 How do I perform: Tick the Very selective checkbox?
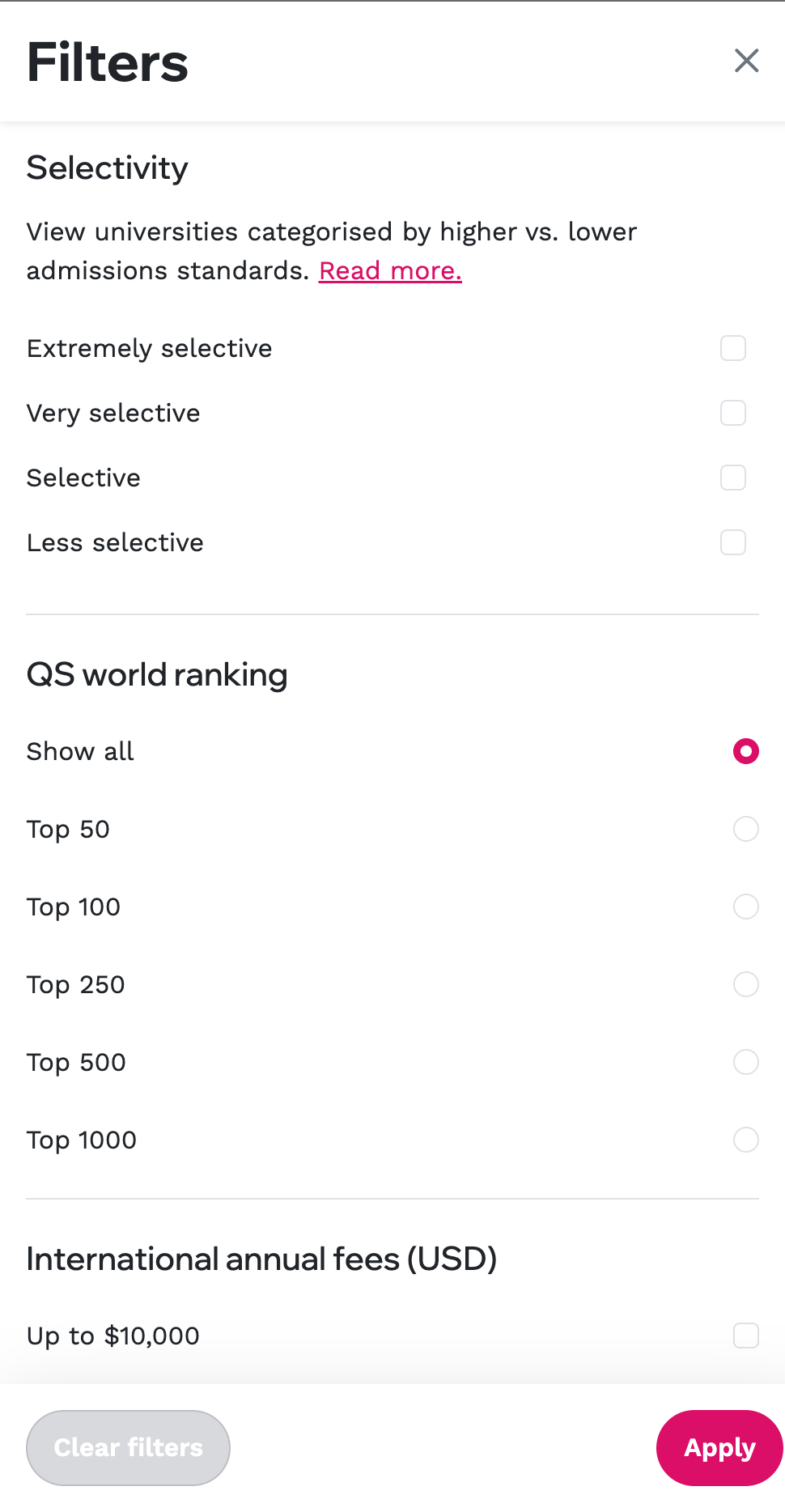pos(733,413)
